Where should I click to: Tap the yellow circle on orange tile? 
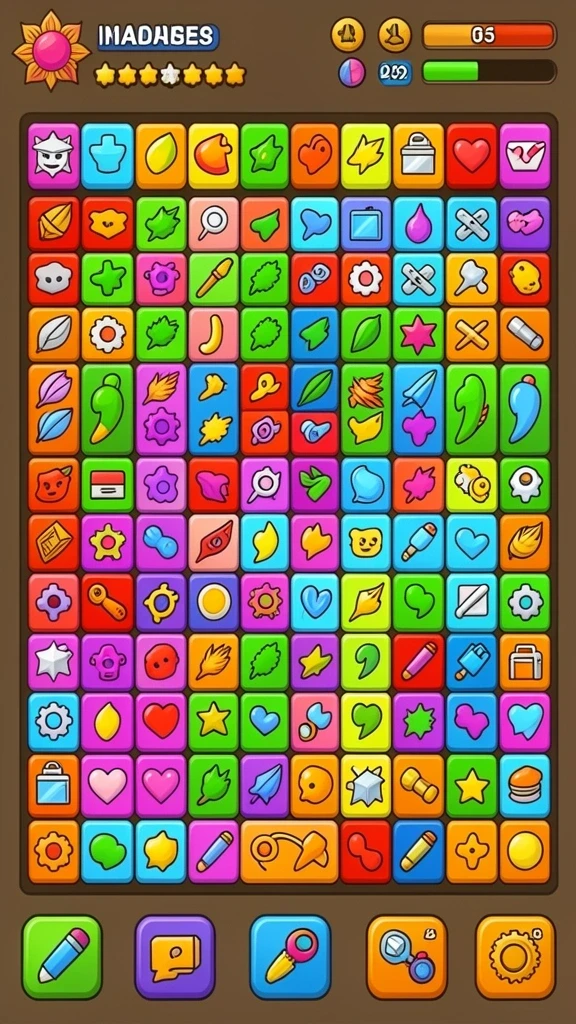(x=525, y=852)
